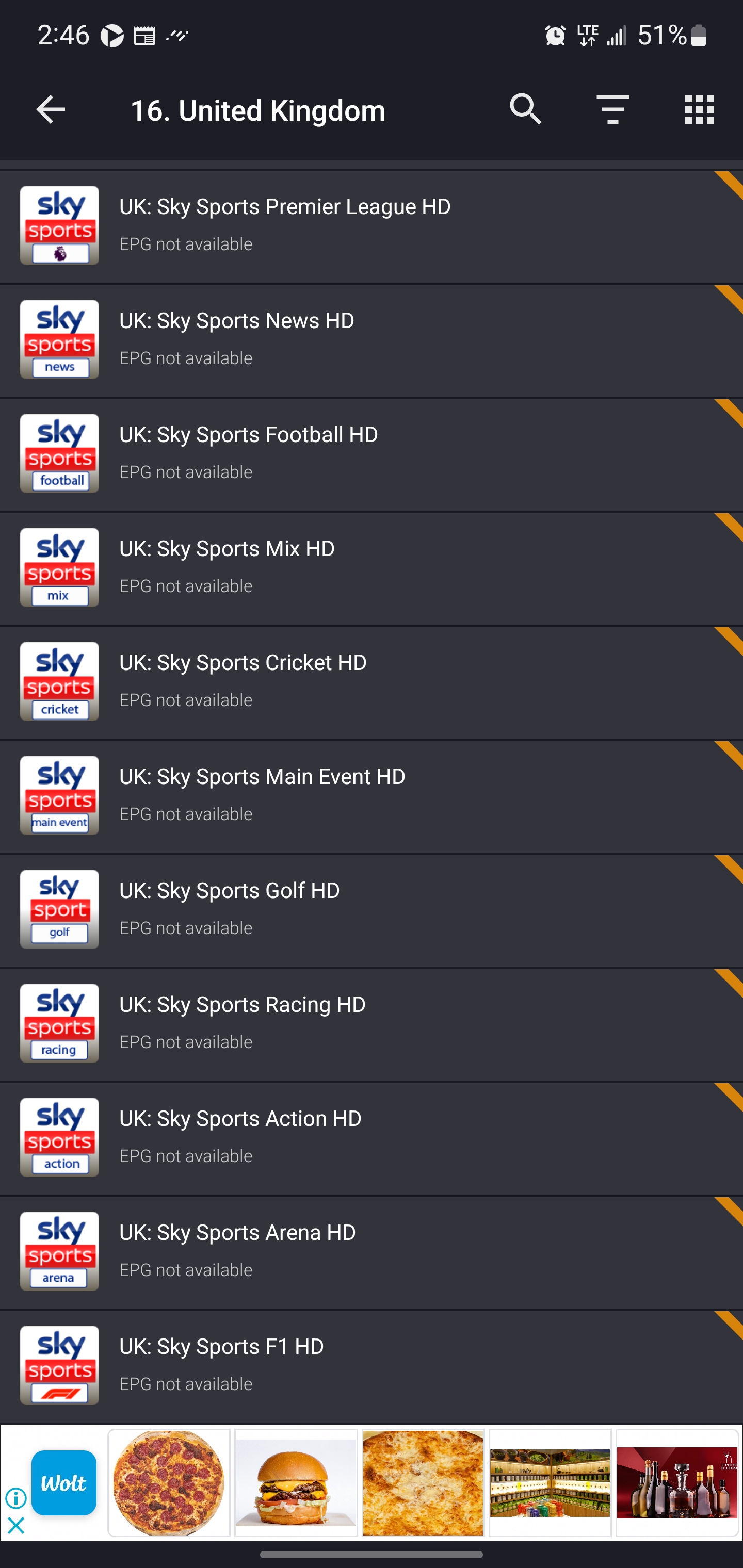Open the ad info icon

click(16, 1498)
